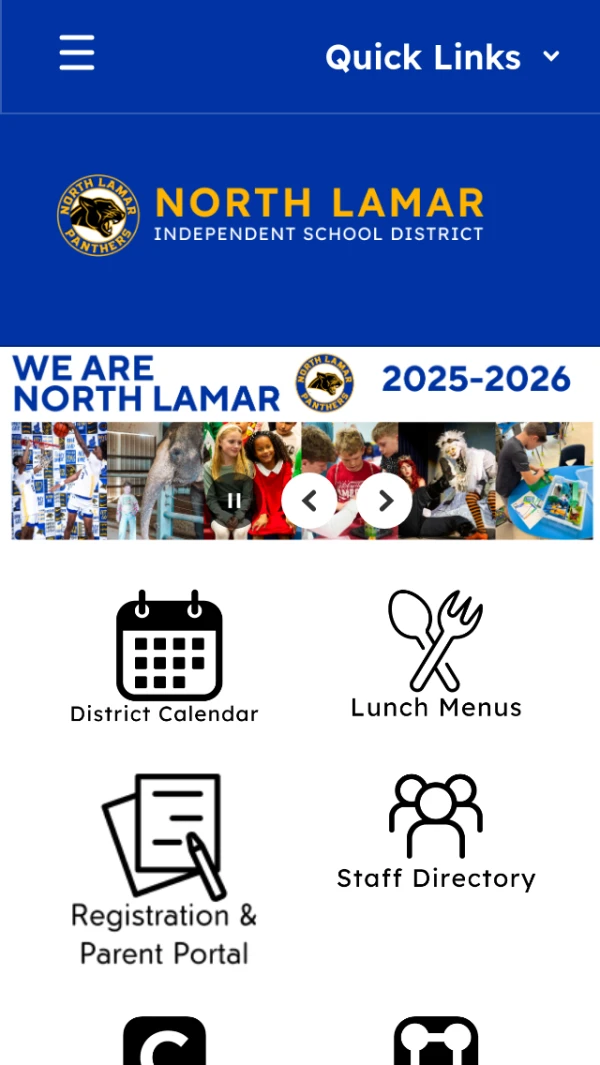
Task: View Lunch Menus
Action: click(x=436, y=655)
